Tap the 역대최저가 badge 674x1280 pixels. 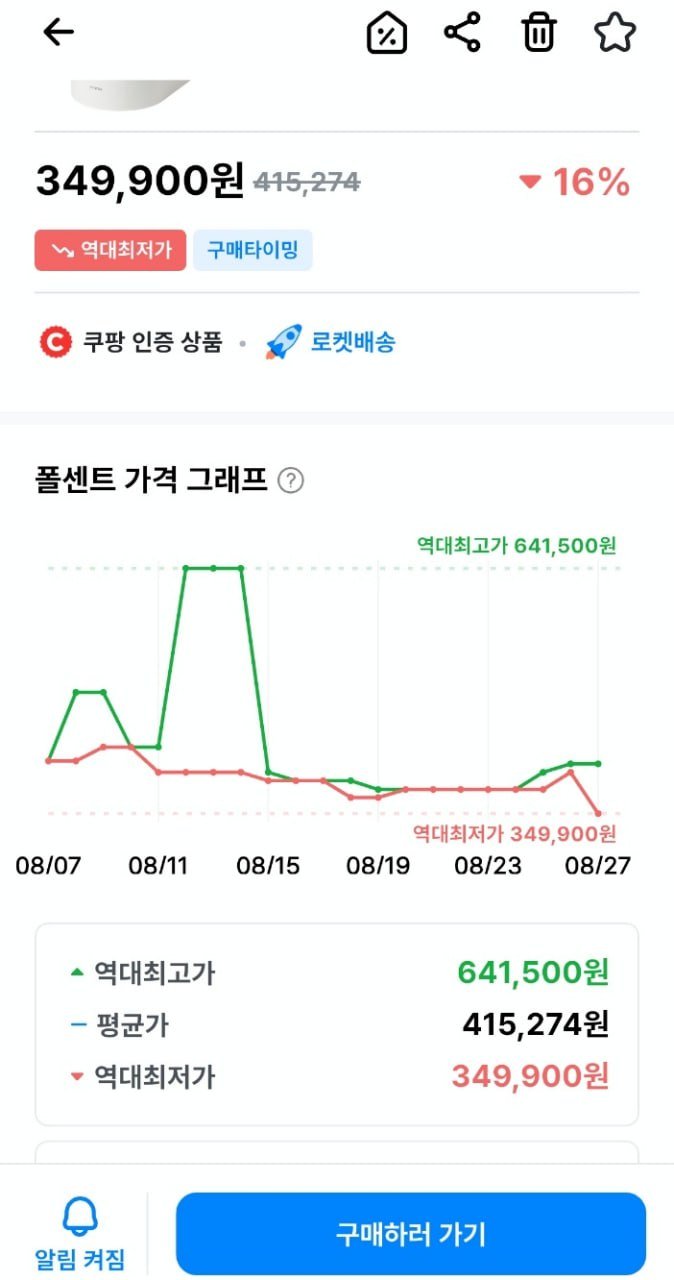click(x=110, y=250)
